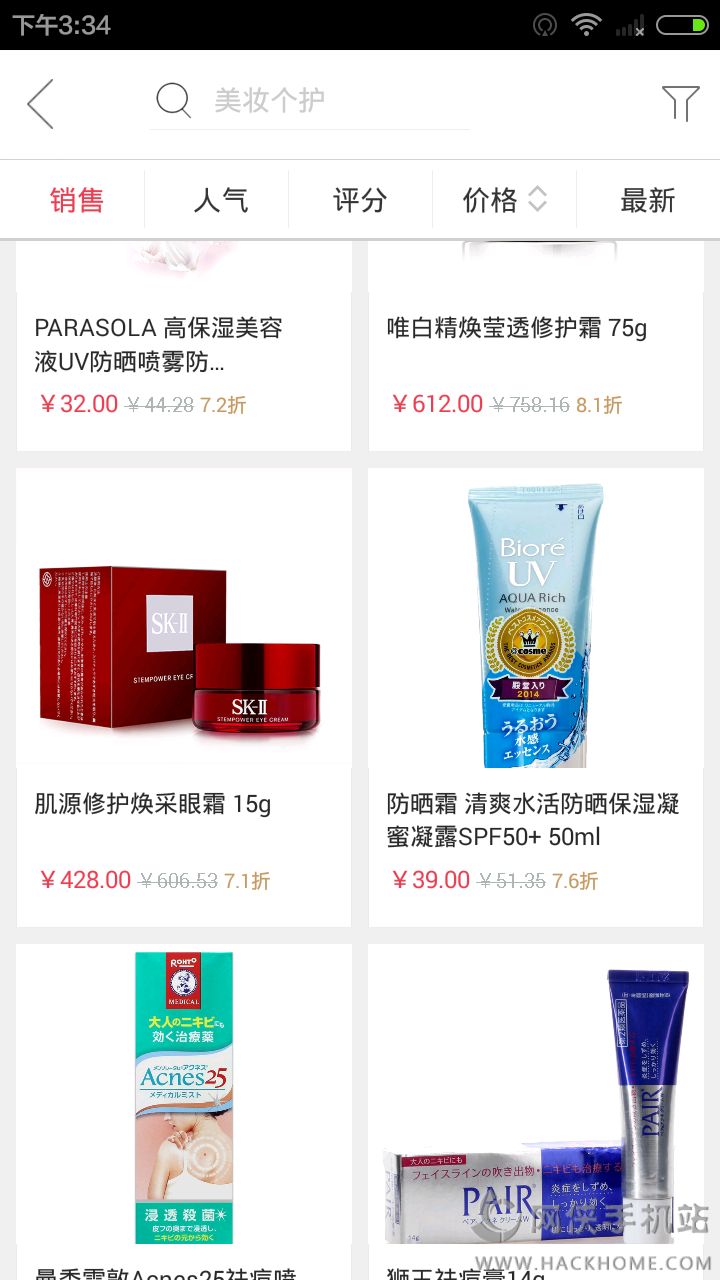Sort products by 销售

pos(77,200)
